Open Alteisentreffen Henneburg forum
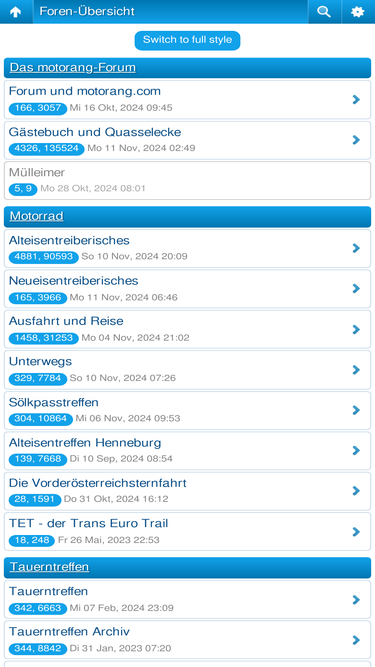 tap(188, 450)
